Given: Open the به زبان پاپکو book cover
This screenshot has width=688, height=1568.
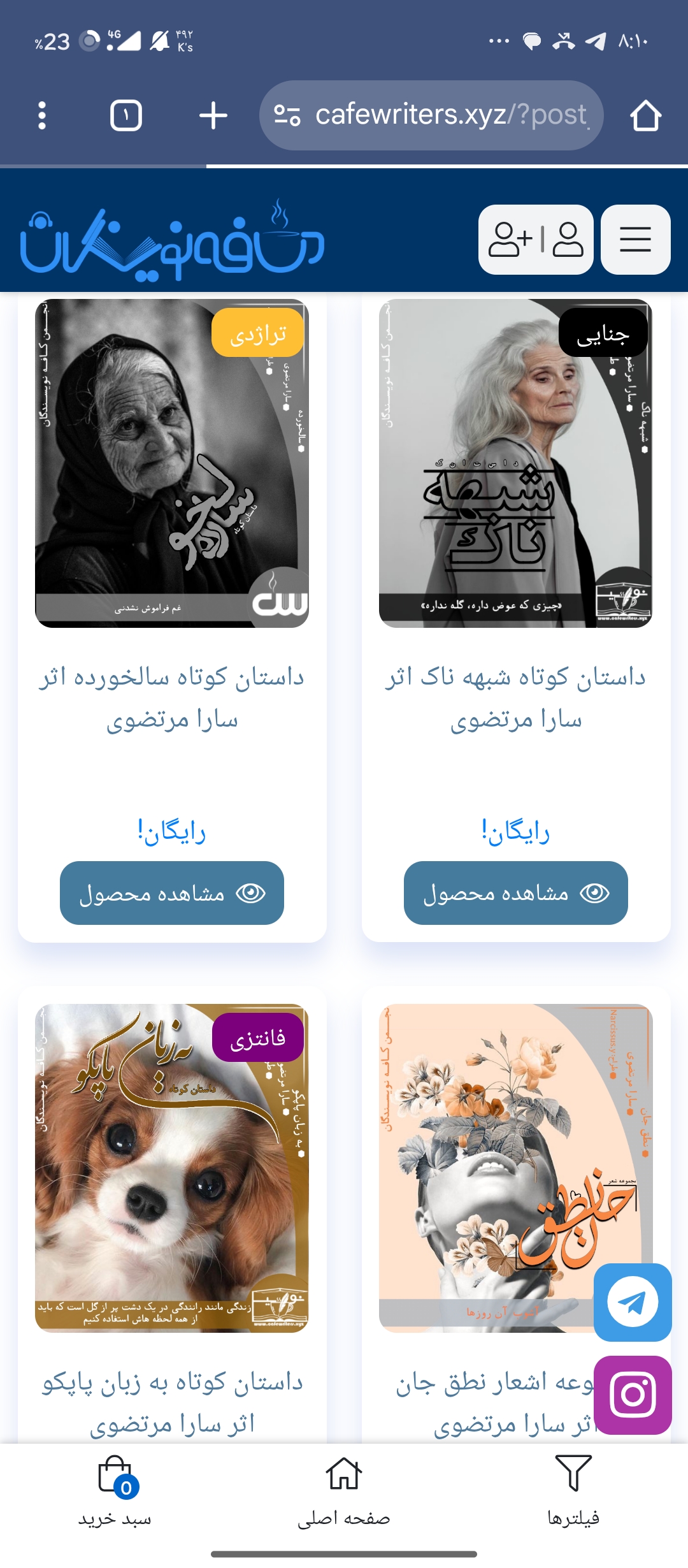Looking at the screenshot, I should click(172, 1168).
